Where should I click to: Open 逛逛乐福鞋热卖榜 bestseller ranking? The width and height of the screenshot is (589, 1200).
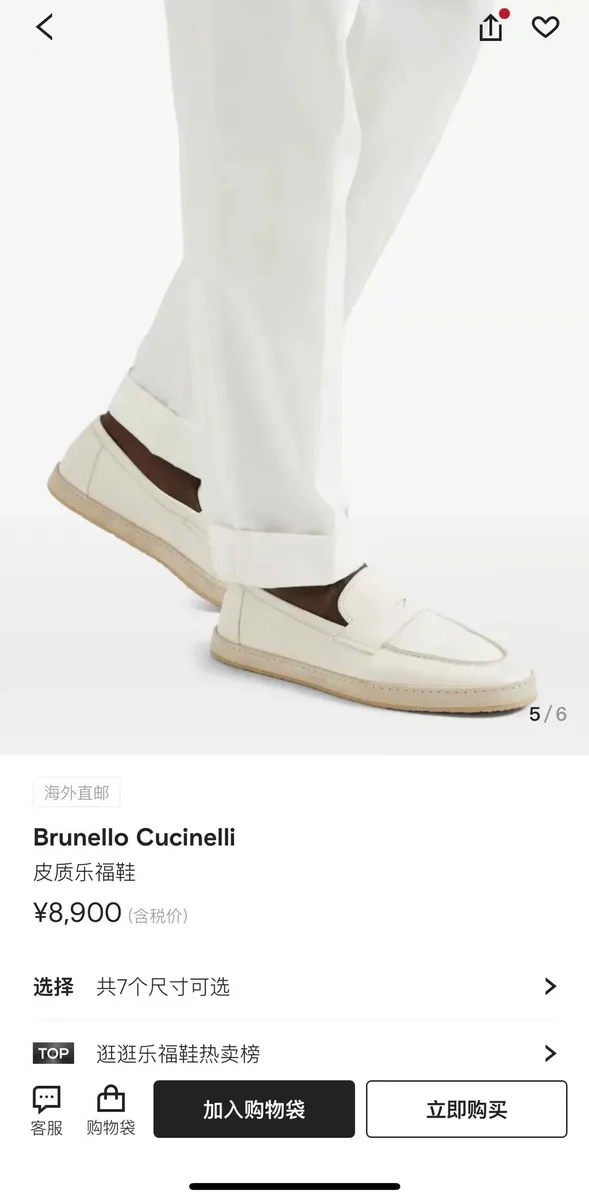(294, 1053)
